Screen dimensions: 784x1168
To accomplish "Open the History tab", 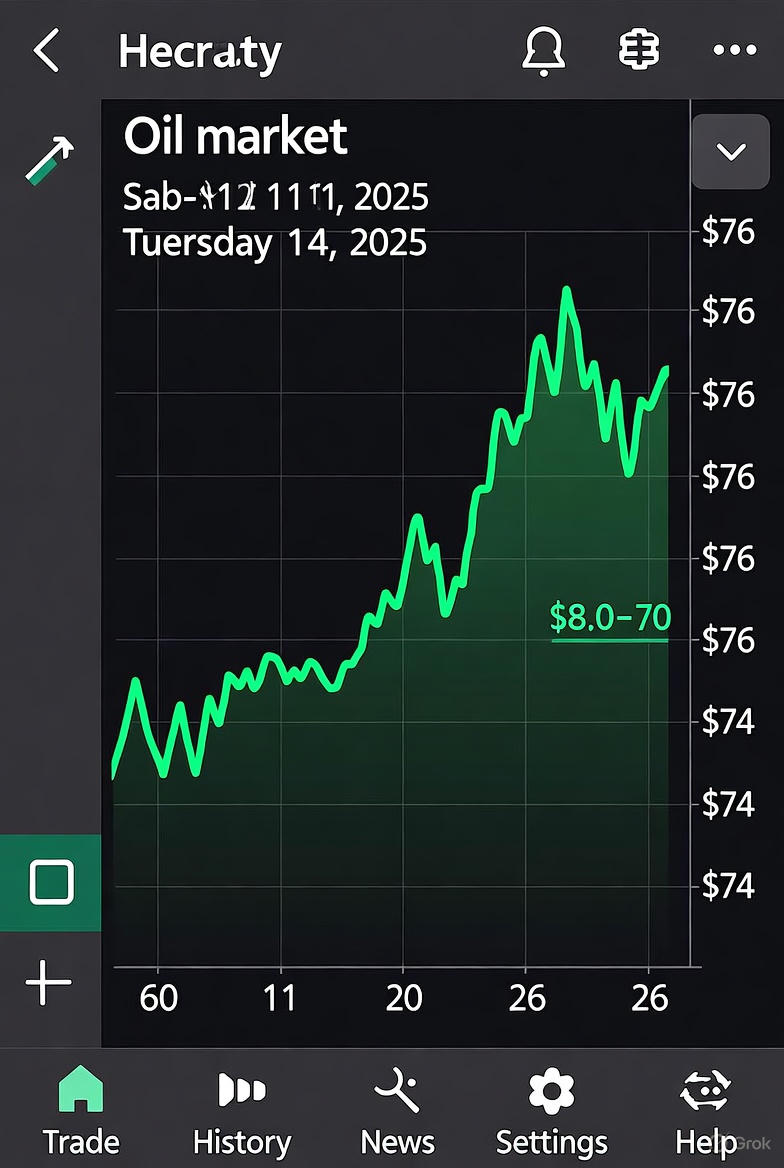I will tap(242, 1111).
